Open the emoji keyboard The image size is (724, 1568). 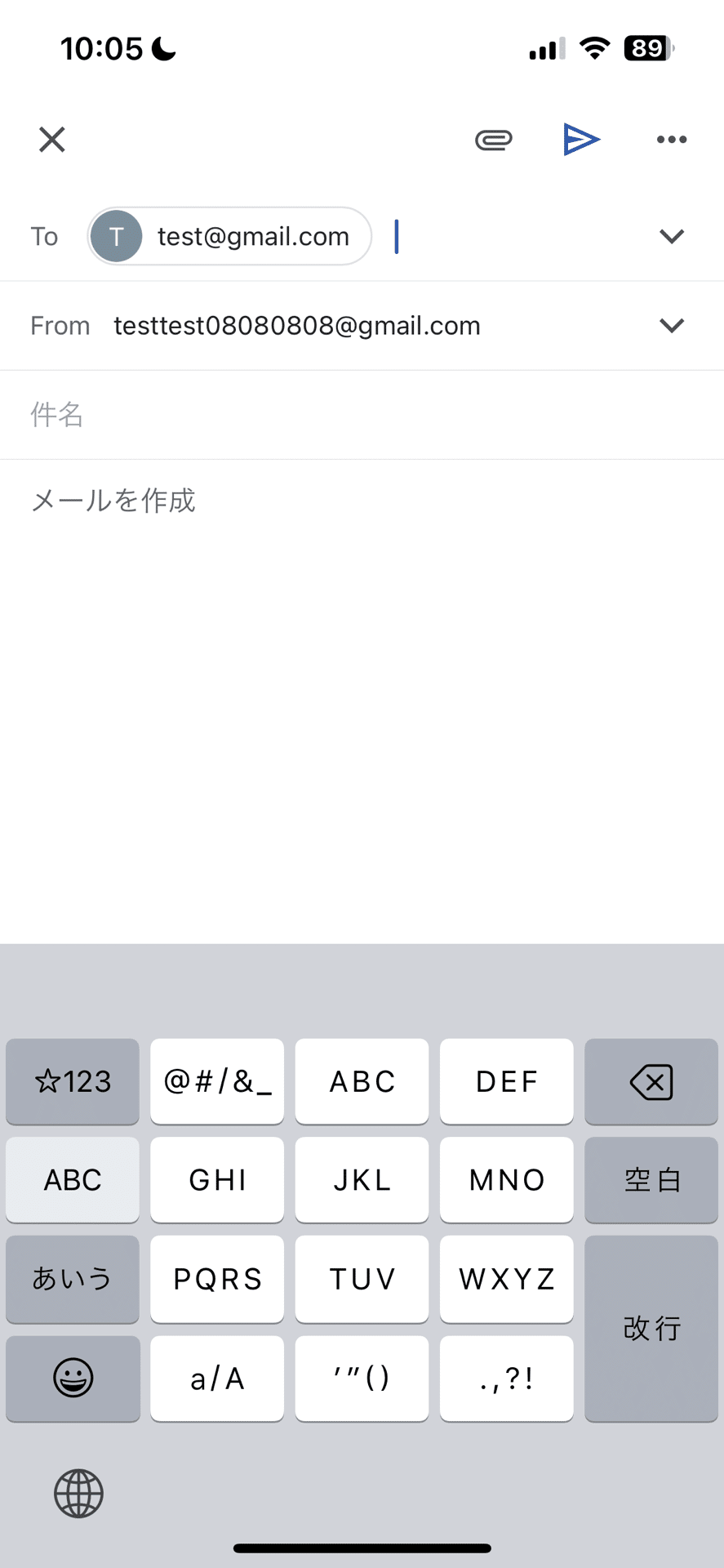73,1379
